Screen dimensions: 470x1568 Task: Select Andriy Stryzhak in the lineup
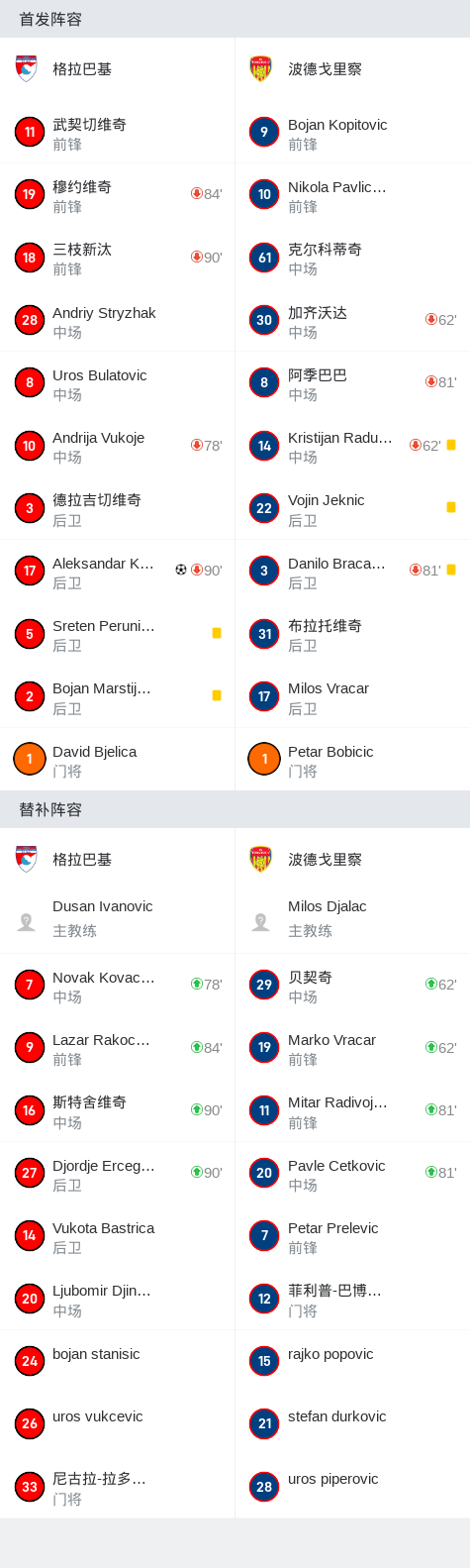click(117, 320)
